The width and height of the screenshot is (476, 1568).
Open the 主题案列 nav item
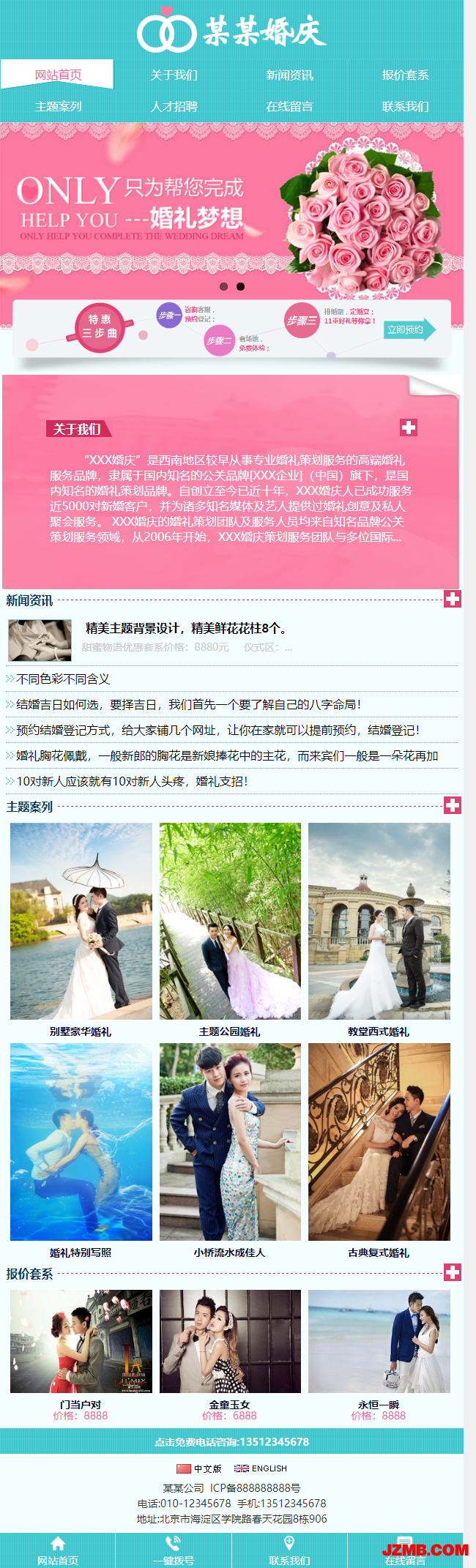58,106
